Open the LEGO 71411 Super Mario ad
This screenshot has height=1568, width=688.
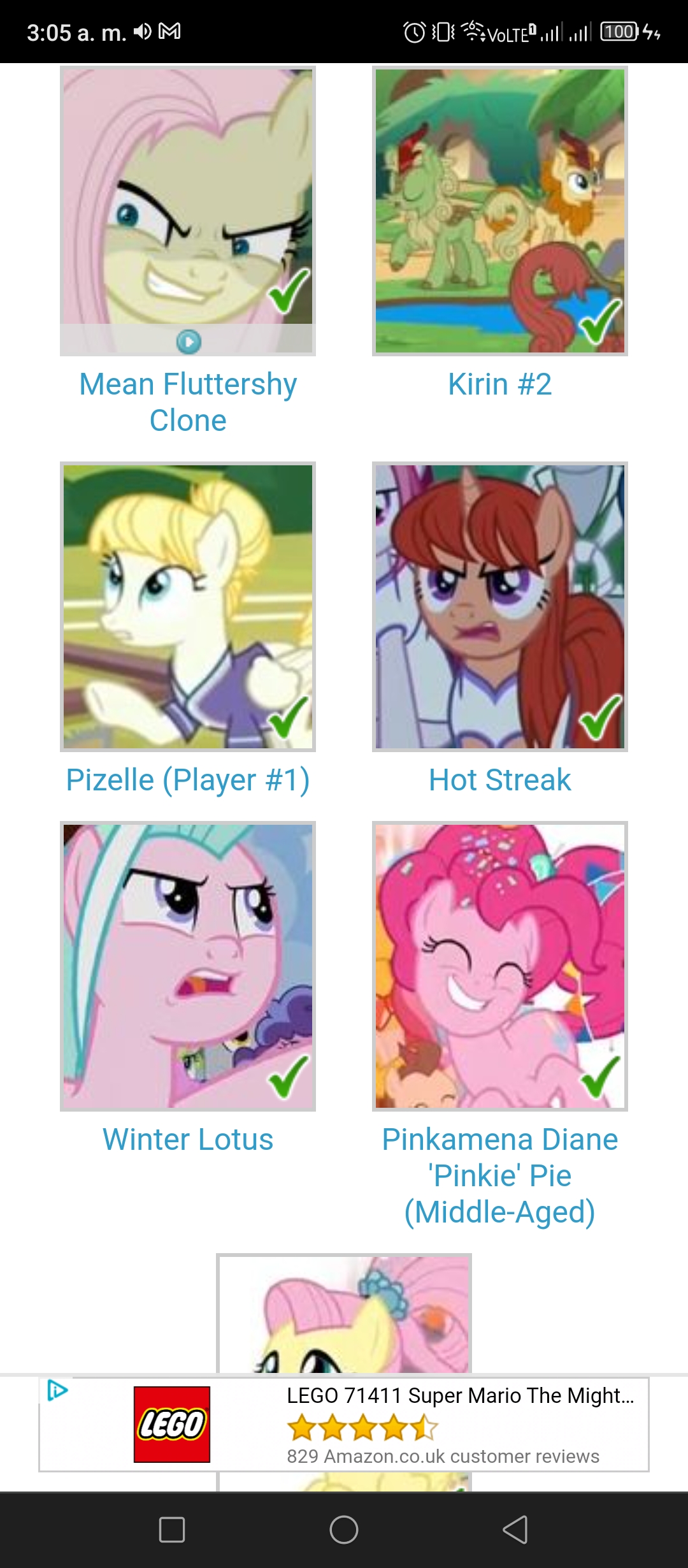(344, 1425)
